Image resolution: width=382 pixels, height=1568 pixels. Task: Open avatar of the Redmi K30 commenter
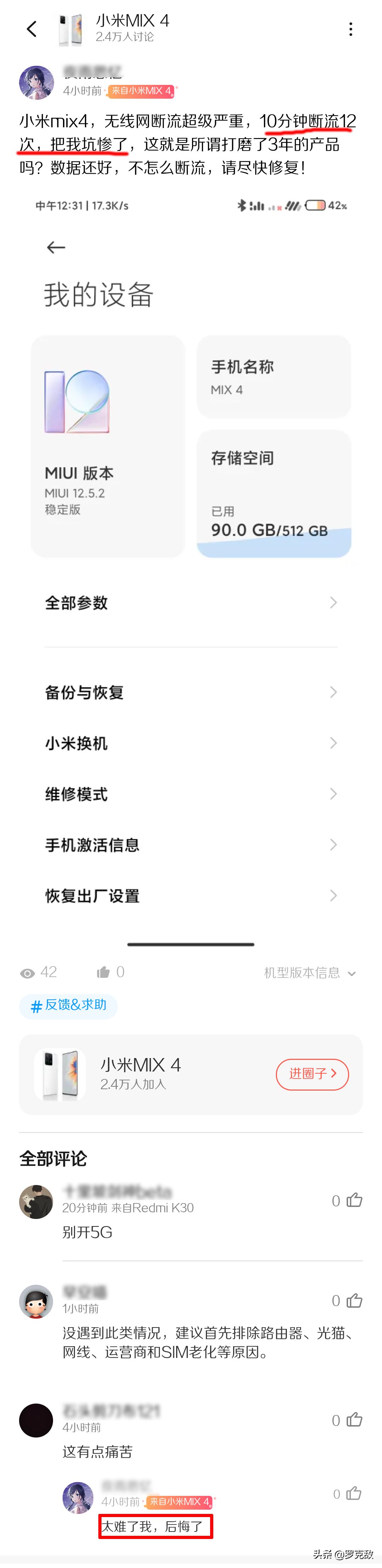click(36, 1202)
